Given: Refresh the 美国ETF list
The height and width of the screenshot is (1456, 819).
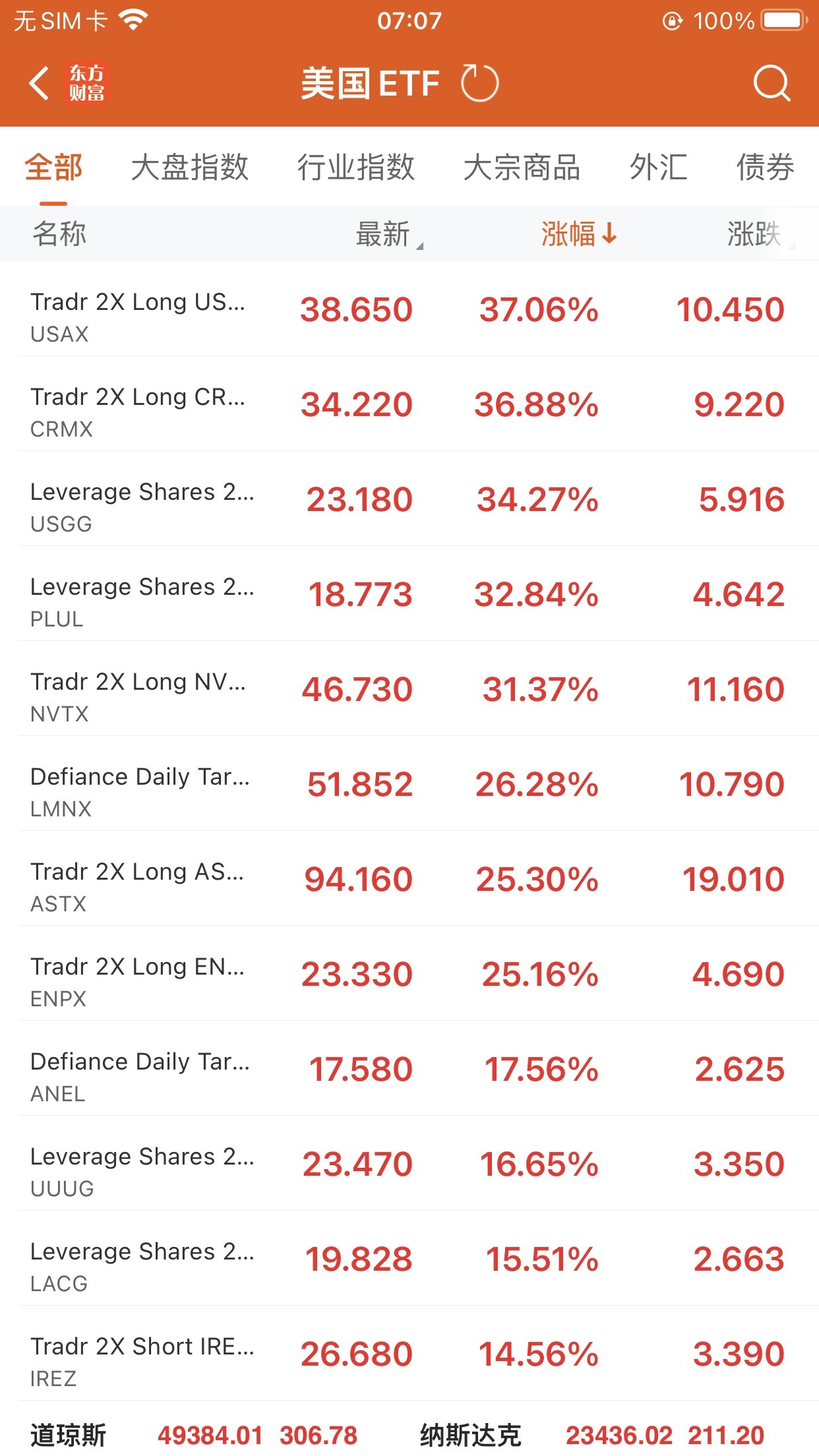Looking at the screenshot, I should (x=479, y=84).
